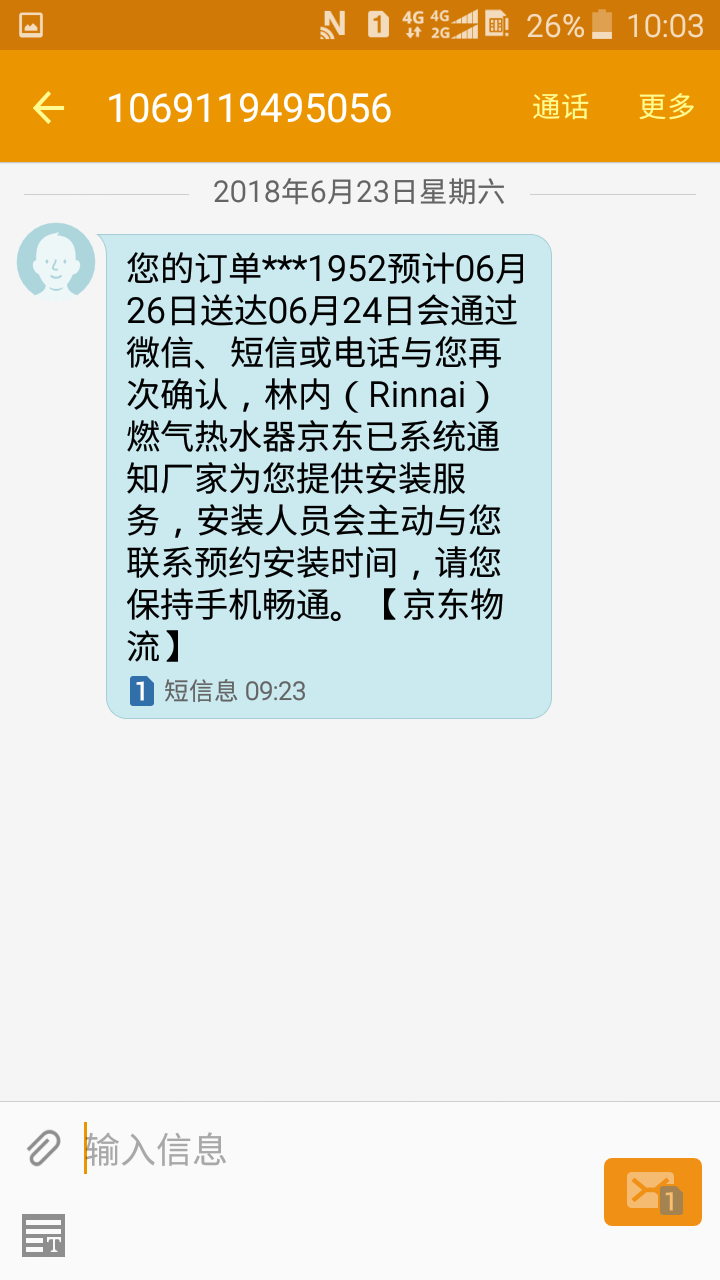Call the sender via 通话

[560, 107]
